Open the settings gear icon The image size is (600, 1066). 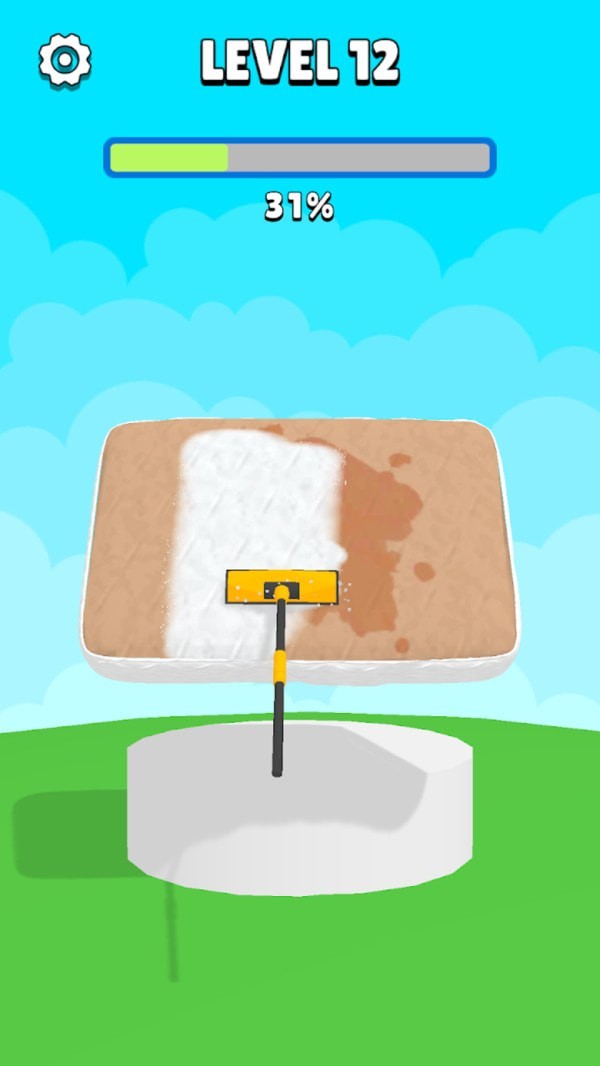[65, 61]
